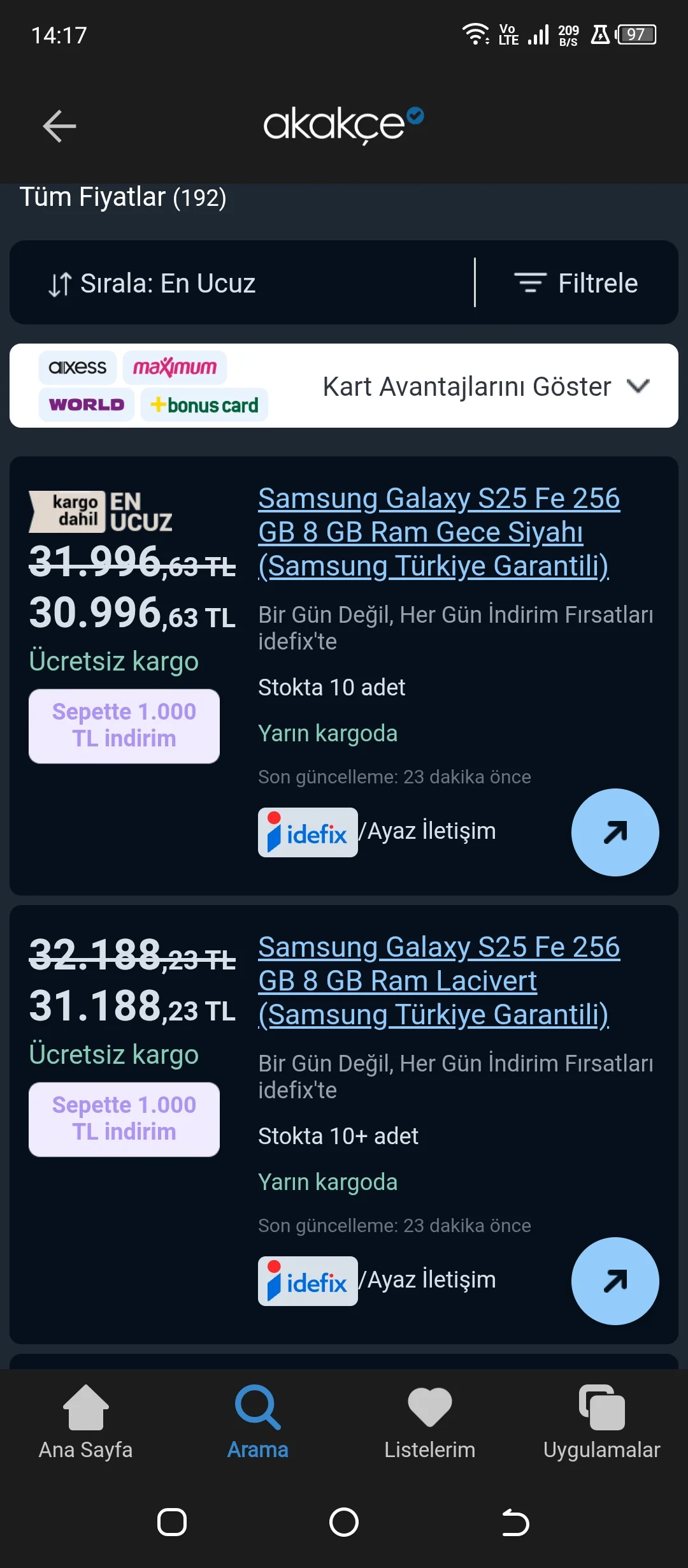Open the Gece Siyahı Galaxy S25 Fe link

tap(438, 532)
